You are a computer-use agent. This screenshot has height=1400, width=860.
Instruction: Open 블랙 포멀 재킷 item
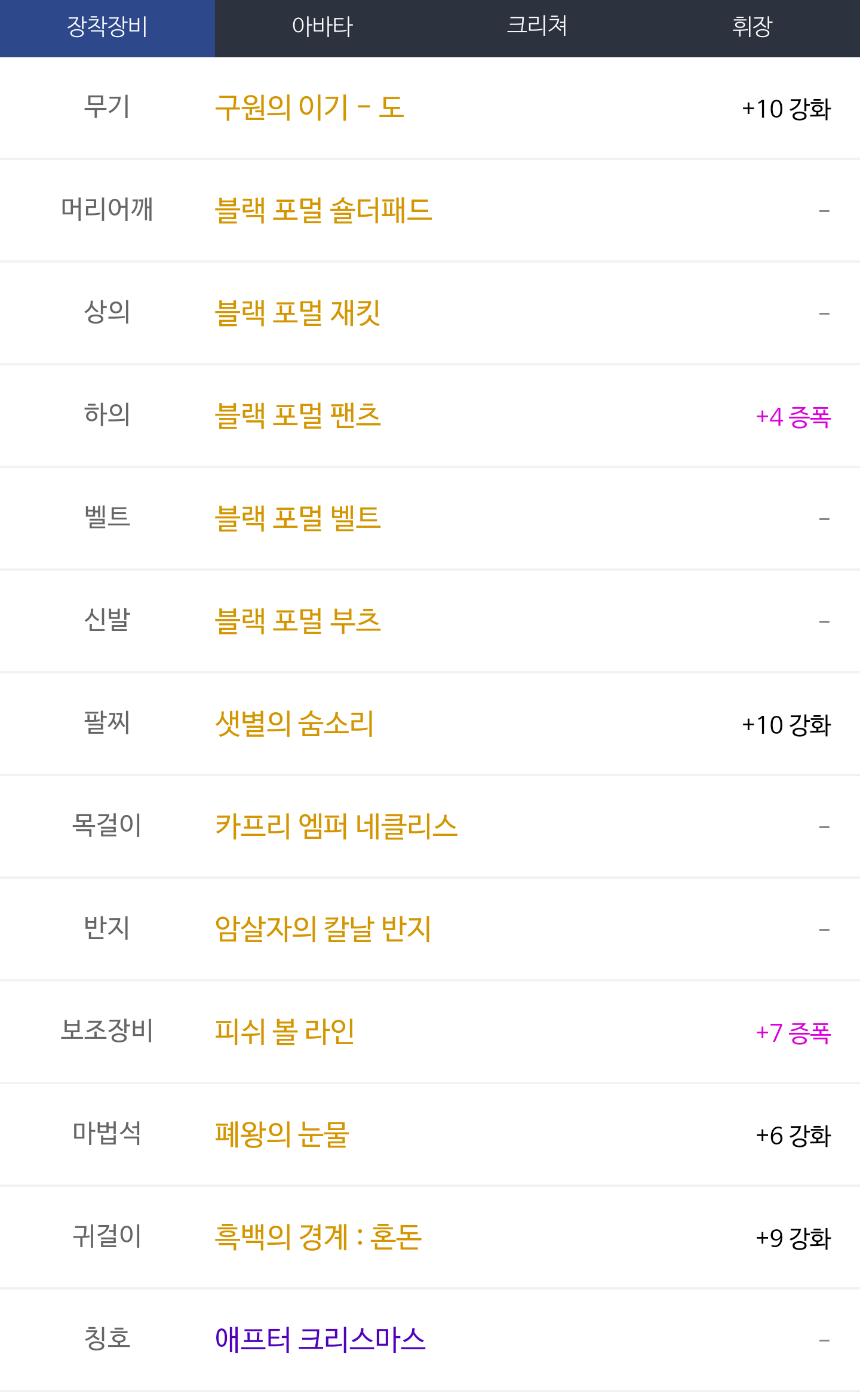click(x=297, y=313)
